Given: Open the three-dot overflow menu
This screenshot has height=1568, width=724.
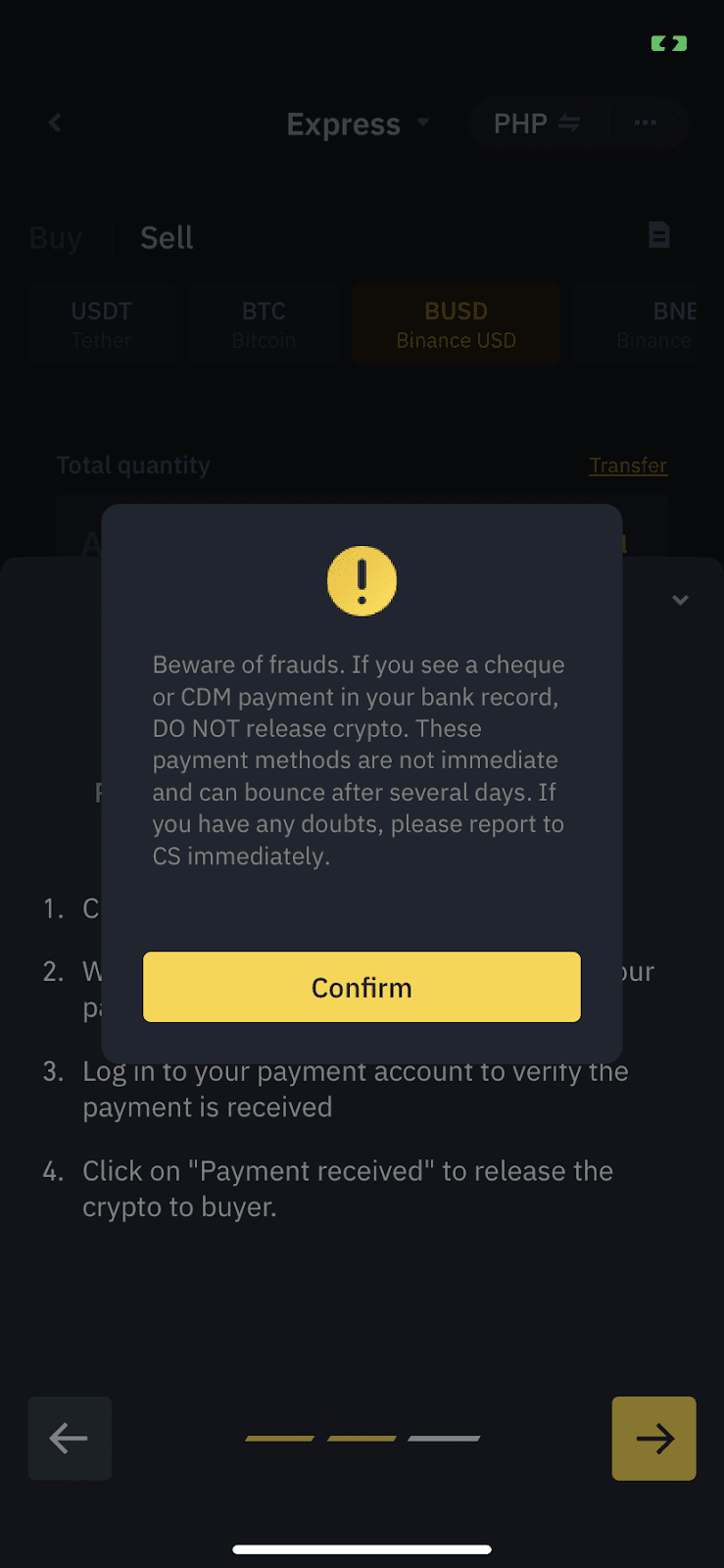Looking at the screenshot, I should pyautogui.click(x=645, y=122).
